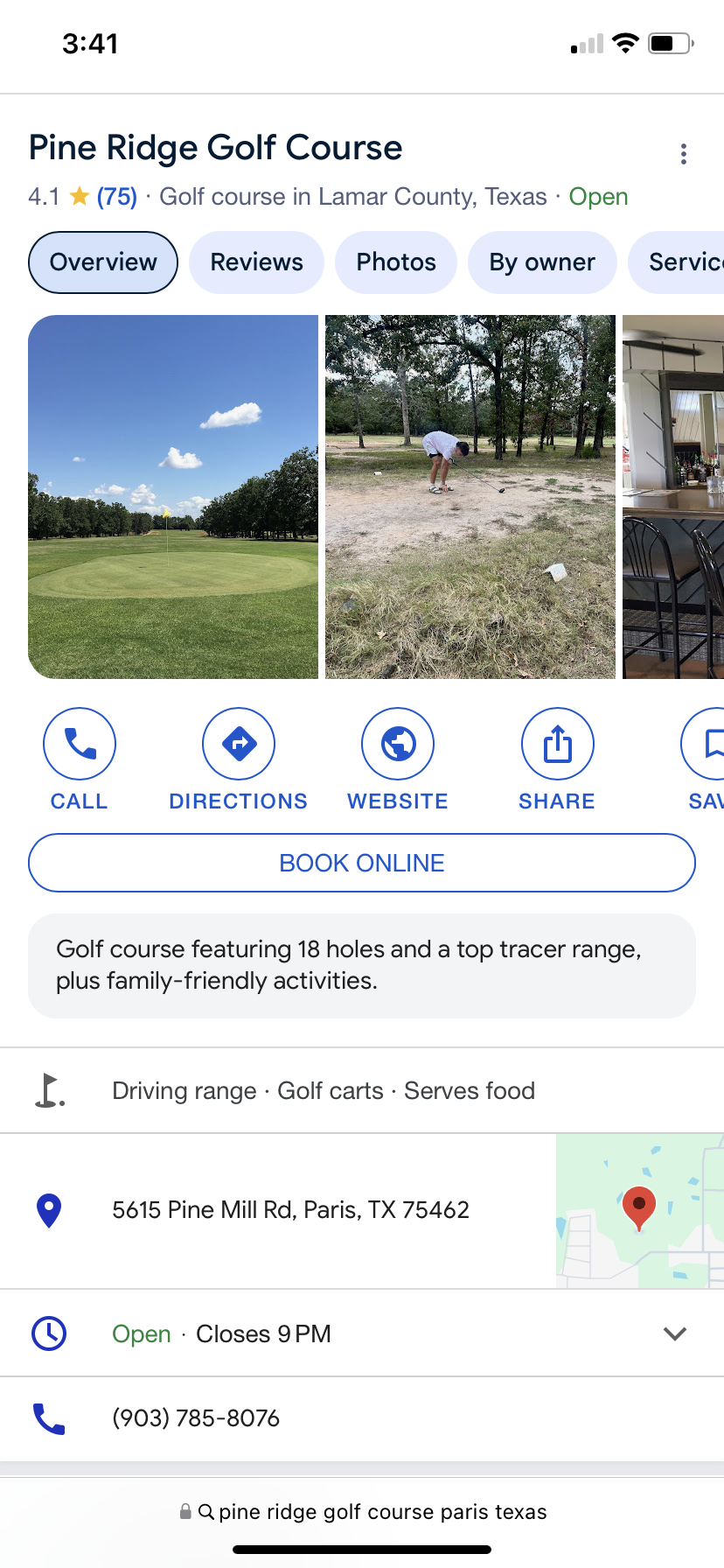Screen dimensions: 724x1568
Task: Tap the Book Online button
Action: coord(362,863)
